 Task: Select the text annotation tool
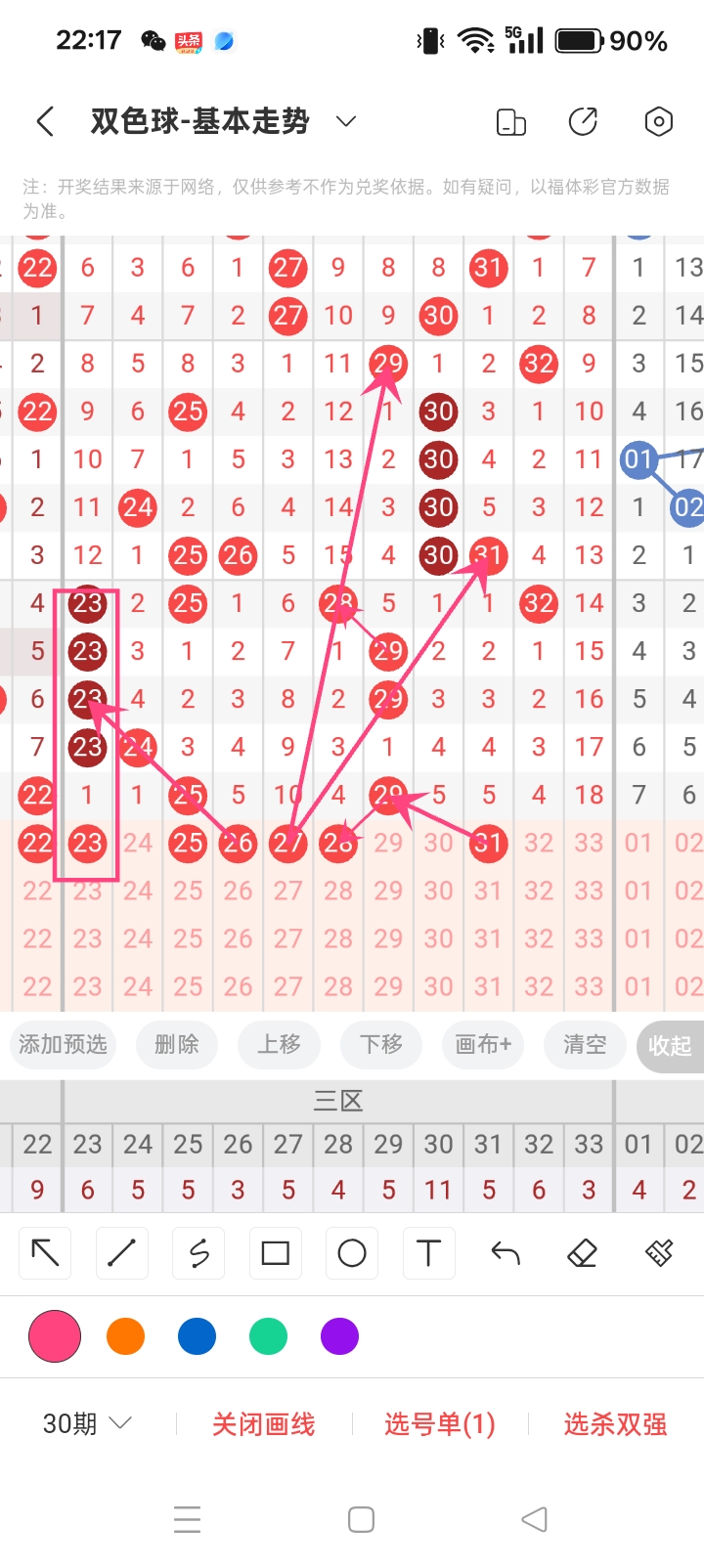428,1252
